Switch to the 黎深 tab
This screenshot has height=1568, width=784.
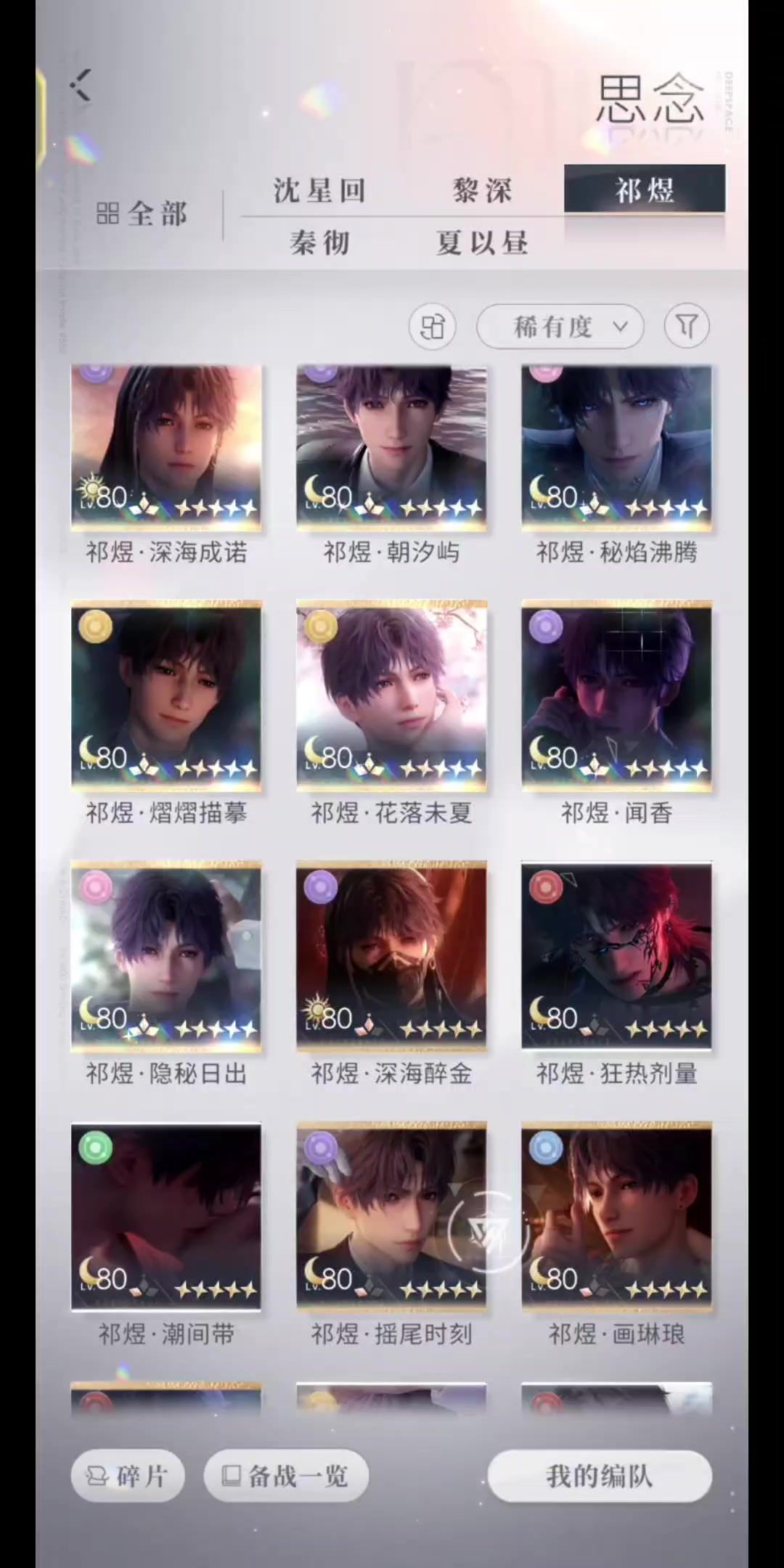click(x=483, y=191)
